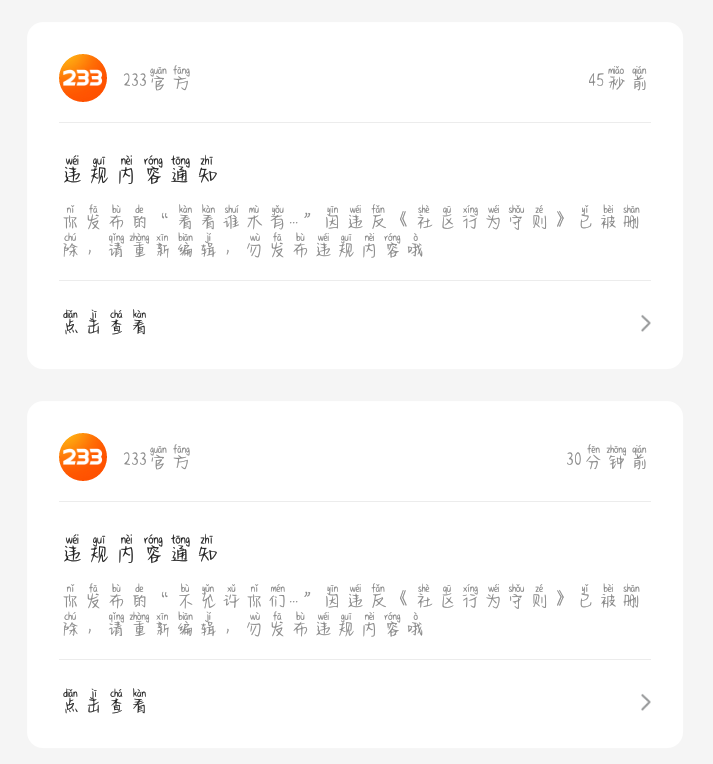Open 点击查看 in the 30分钟前 notice
This screenshot has height=764, width=713.
tap(355, 702)
